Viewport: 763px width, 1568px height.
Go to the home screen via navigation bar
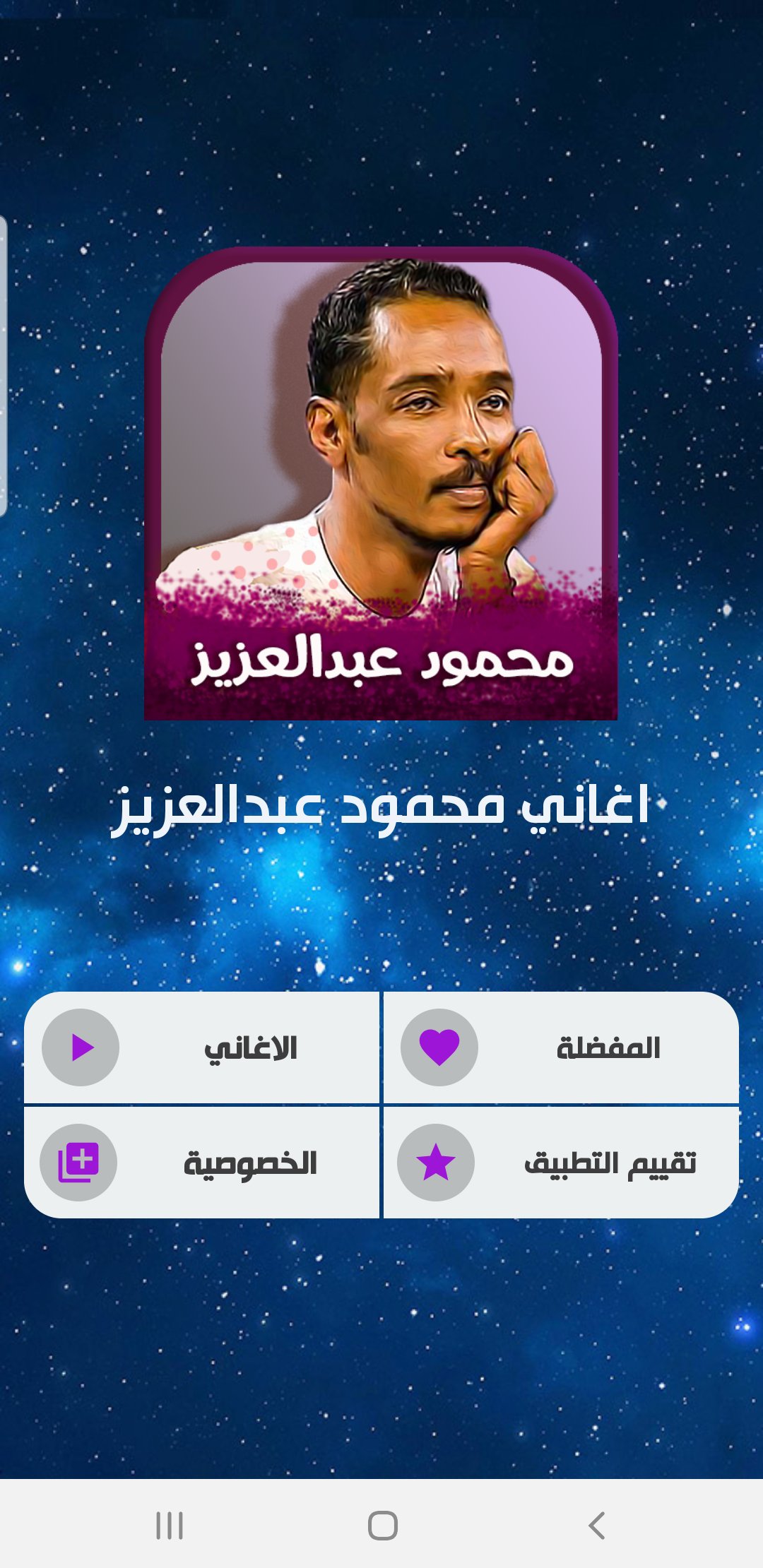382,1526
